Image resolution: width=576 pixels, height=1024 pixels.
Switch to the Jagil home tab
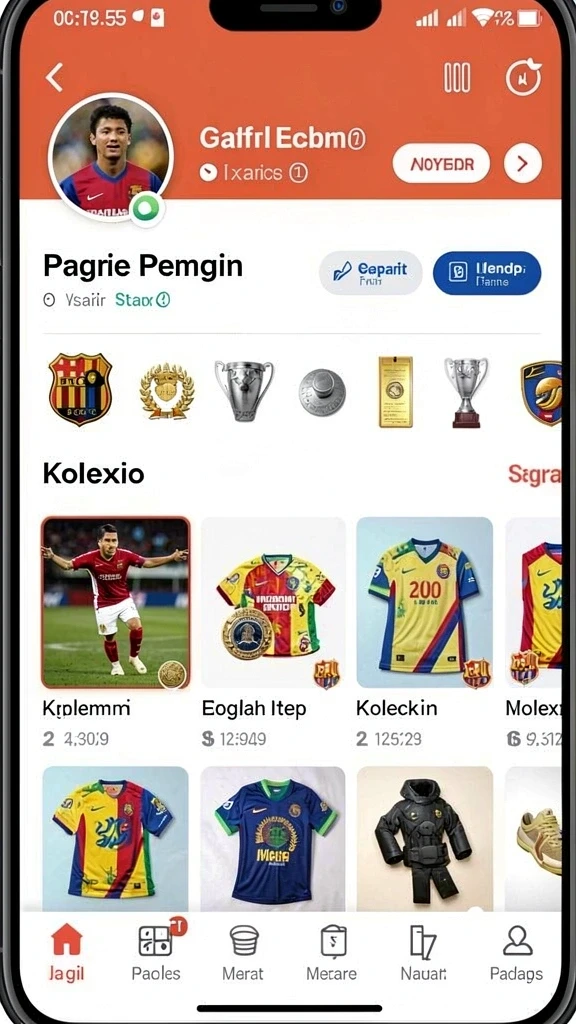coord(67,953)
